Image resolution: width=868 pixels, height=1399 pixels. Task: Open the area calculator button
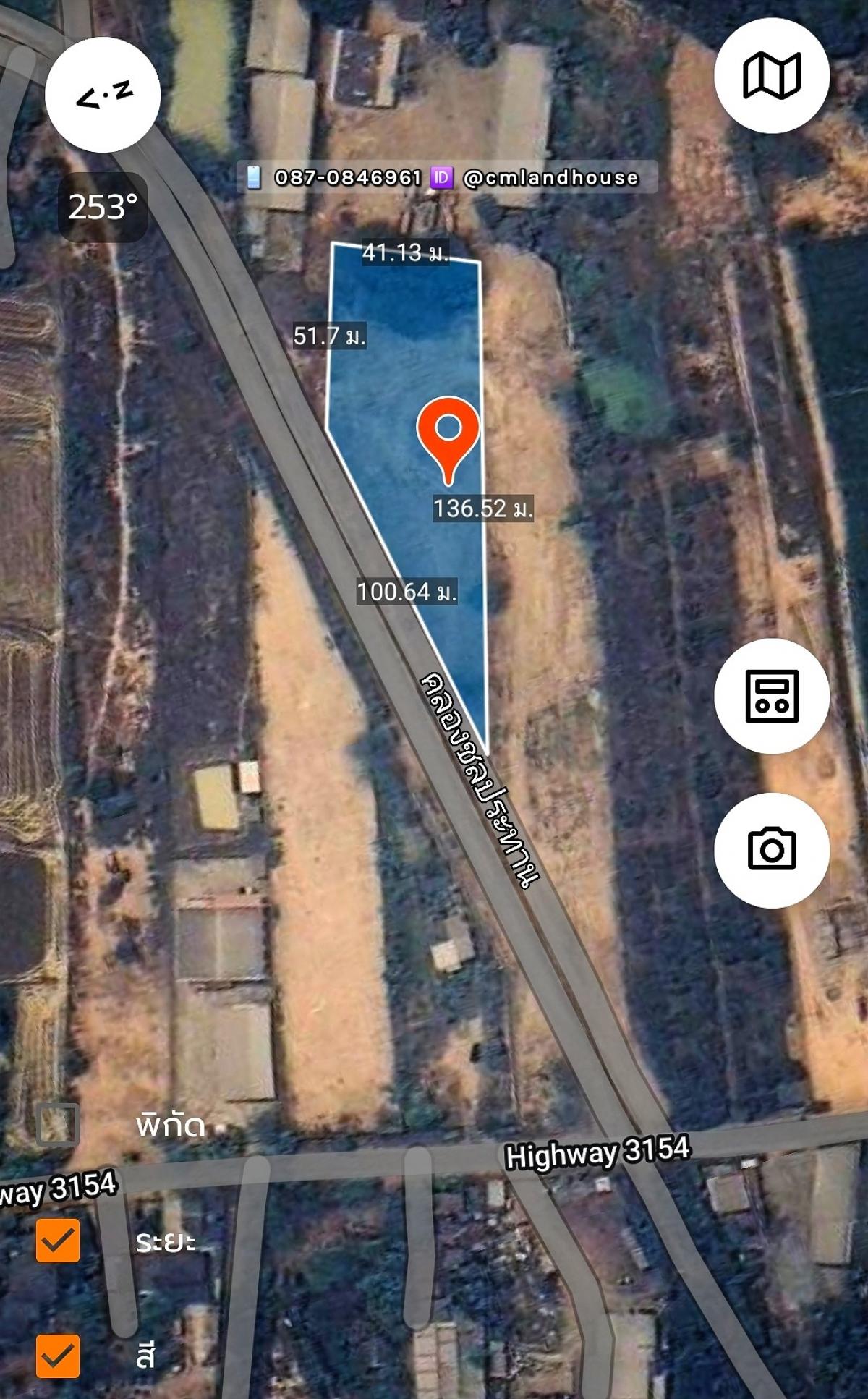click(772, 696)
